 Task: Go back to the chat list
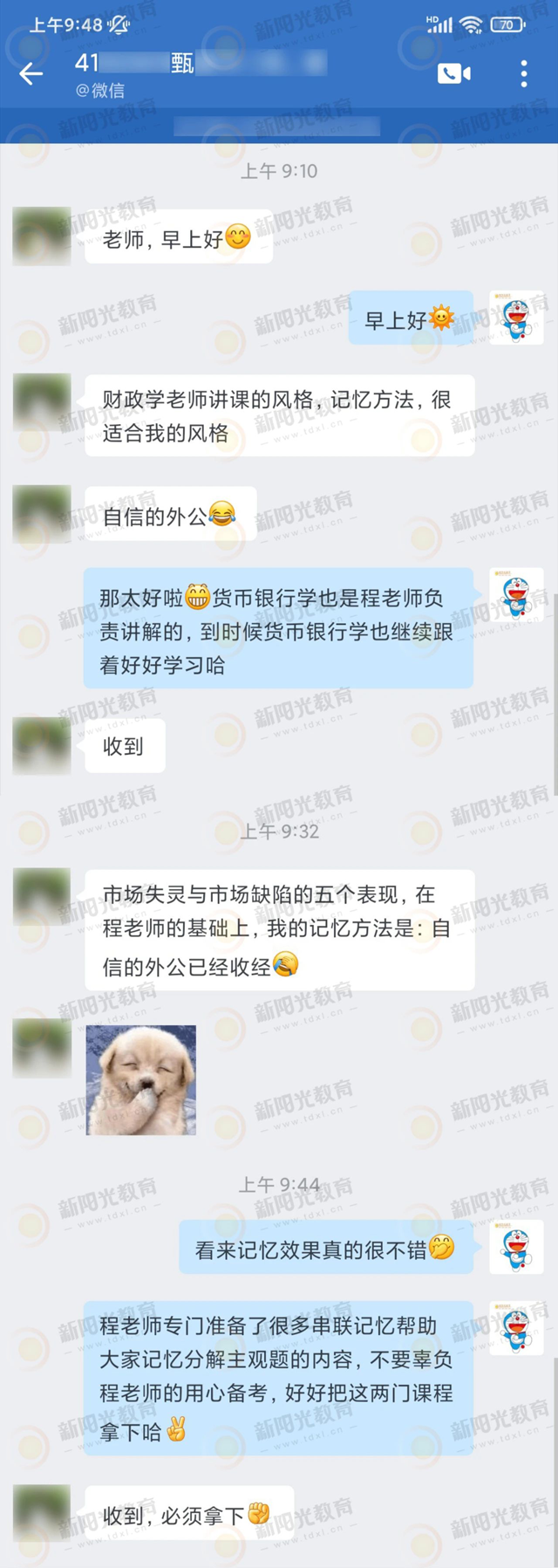[x=31, y=74]
